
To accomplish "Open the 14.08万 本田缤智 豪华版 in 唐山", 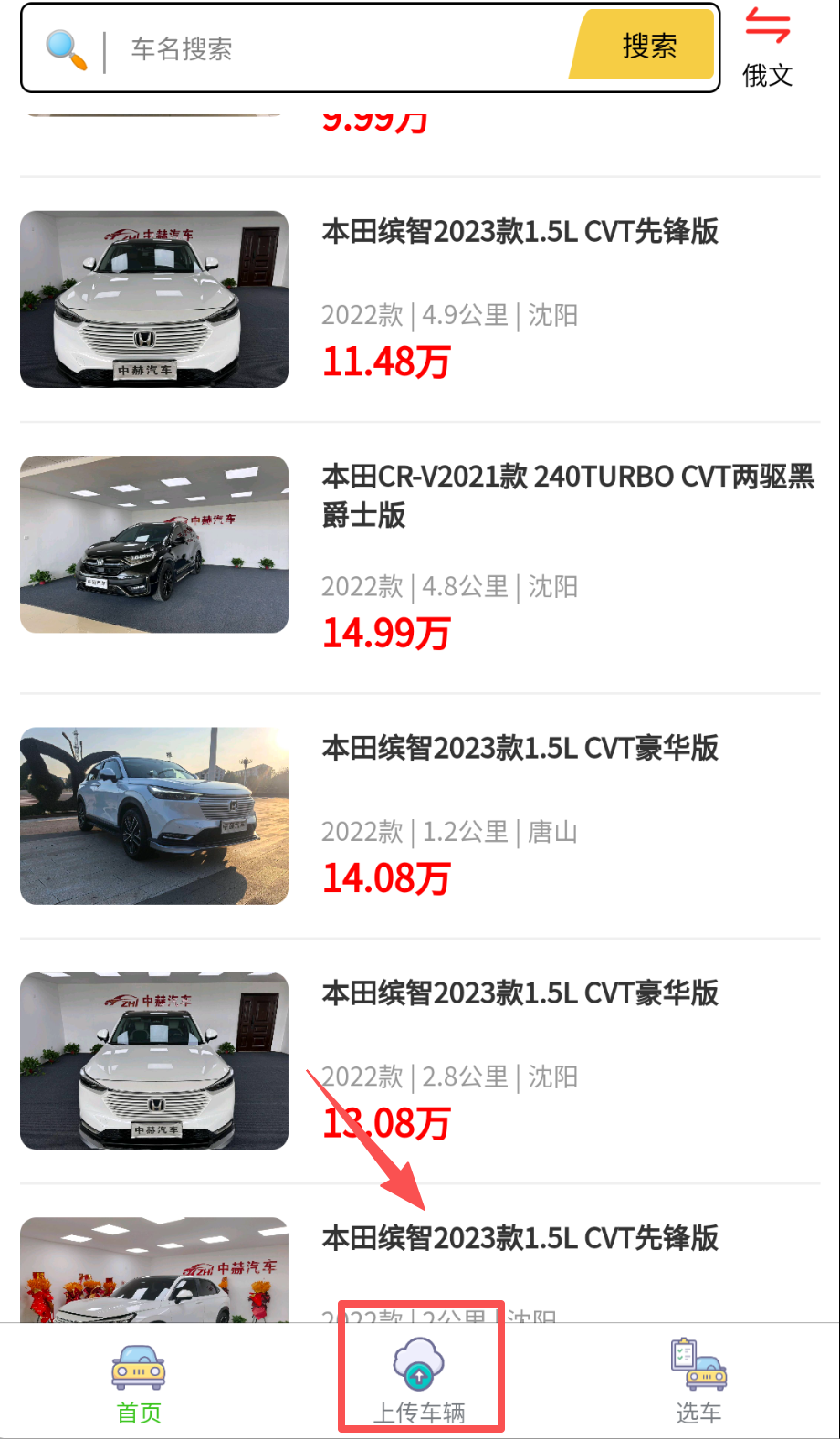I will [x=520, y=749].
